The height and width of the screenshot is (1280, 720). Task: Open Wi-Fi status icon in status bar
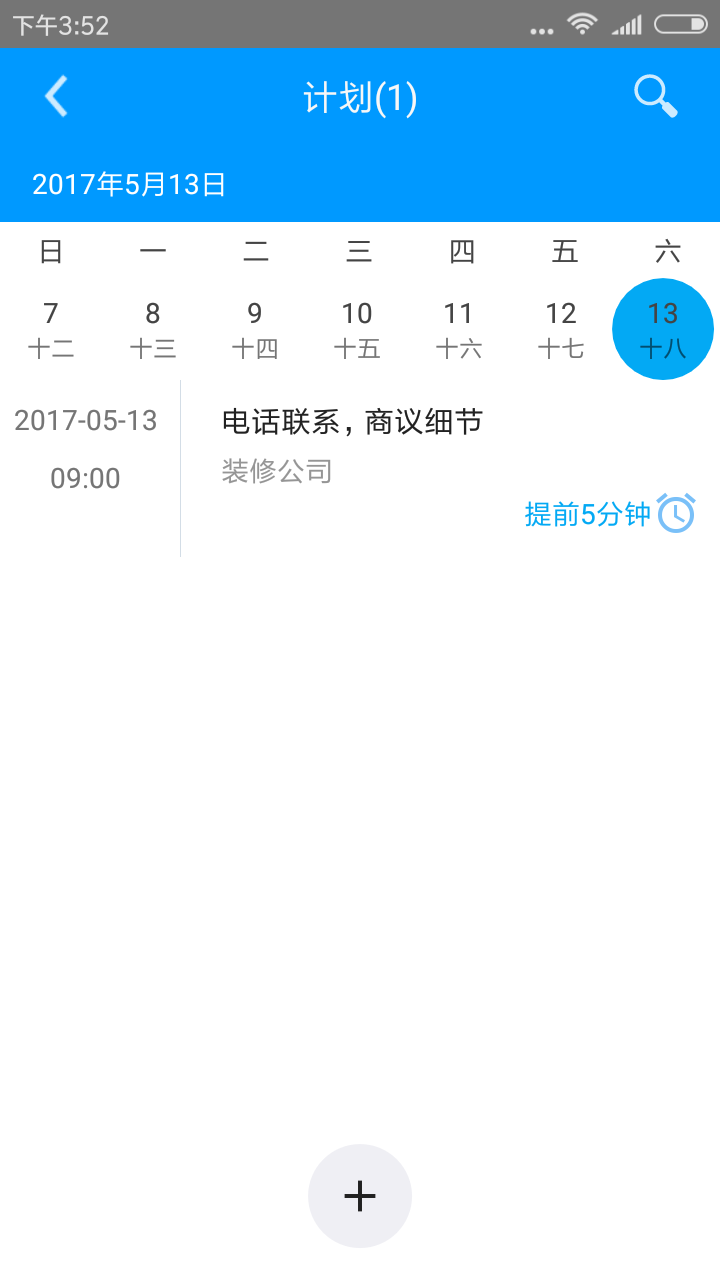pos(583,25)
